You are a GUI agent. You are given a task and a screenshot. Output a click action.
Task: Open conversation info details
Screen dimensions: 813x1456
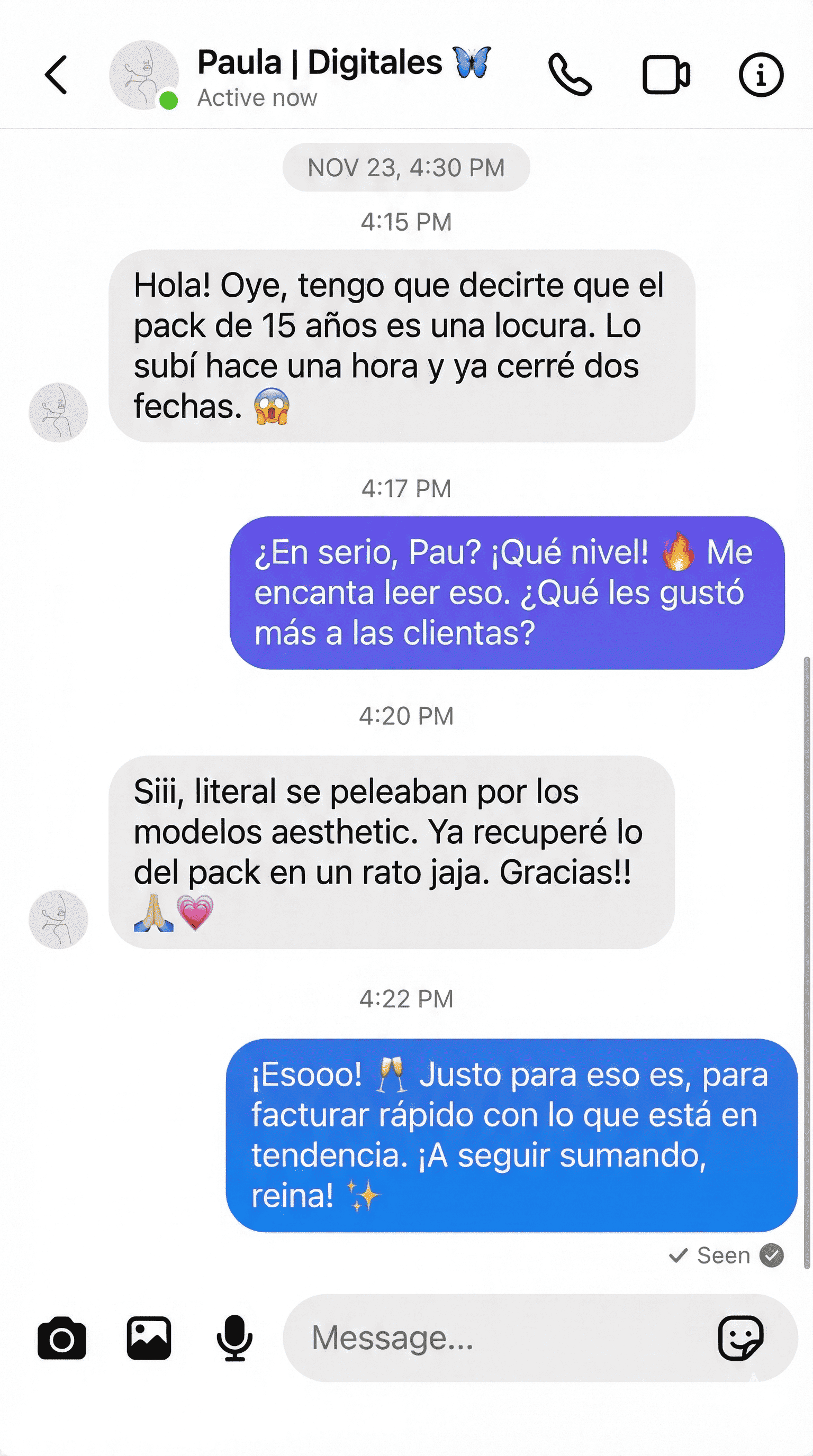click(761, 75)
